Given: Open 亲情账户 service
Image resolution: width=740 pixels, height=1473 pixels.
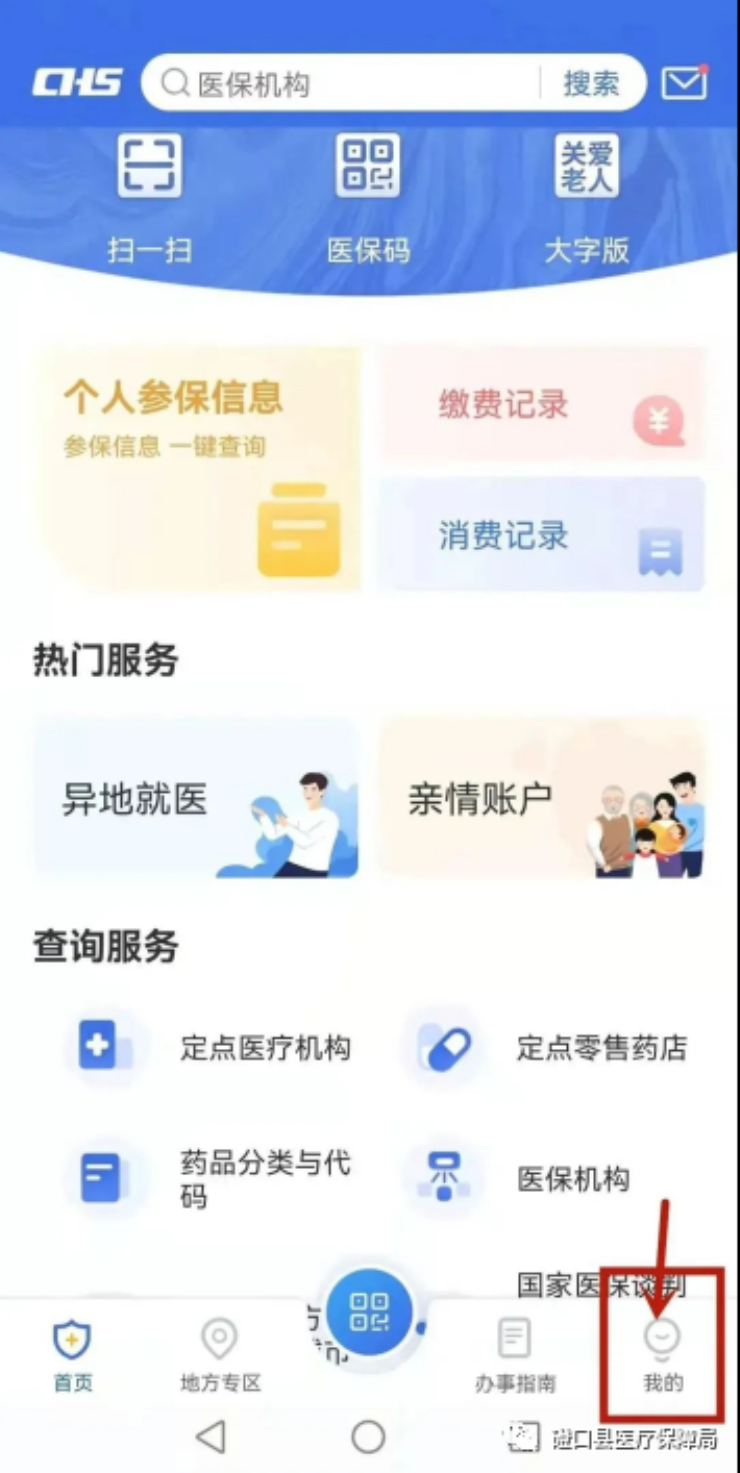Looking at the screenshot, I should coord(542,799).
